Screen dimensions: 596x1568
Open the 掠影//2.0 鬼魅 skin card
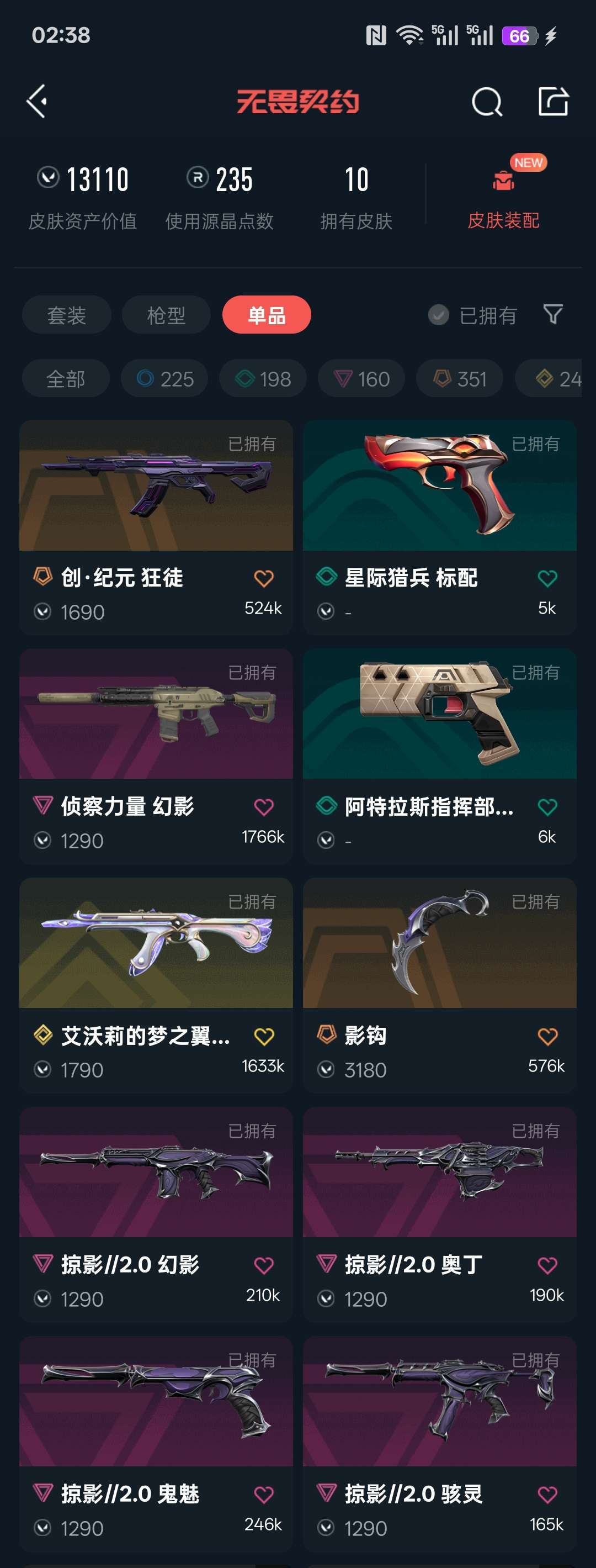pos(156,1444)
